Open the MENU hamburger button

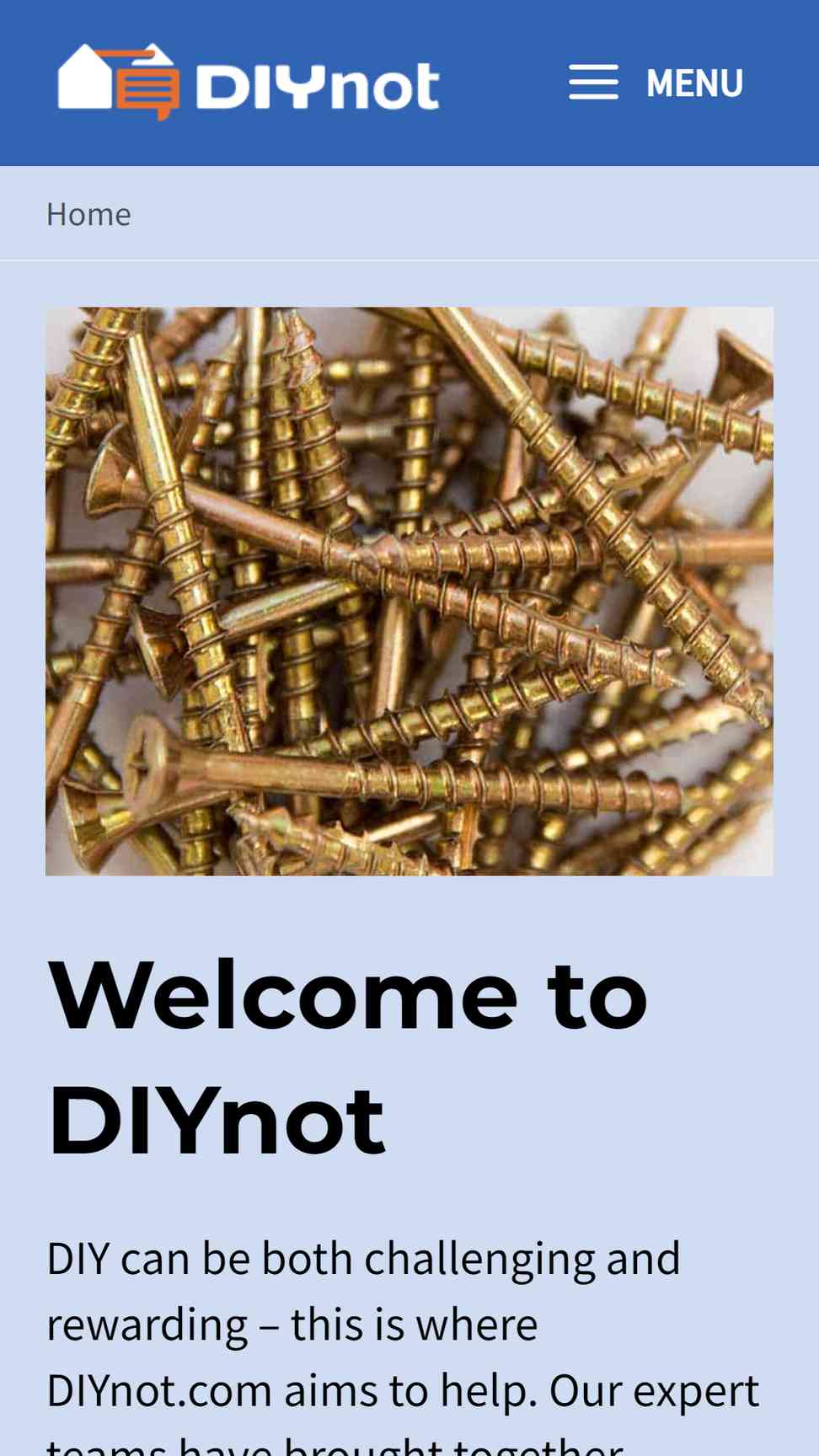656,83
